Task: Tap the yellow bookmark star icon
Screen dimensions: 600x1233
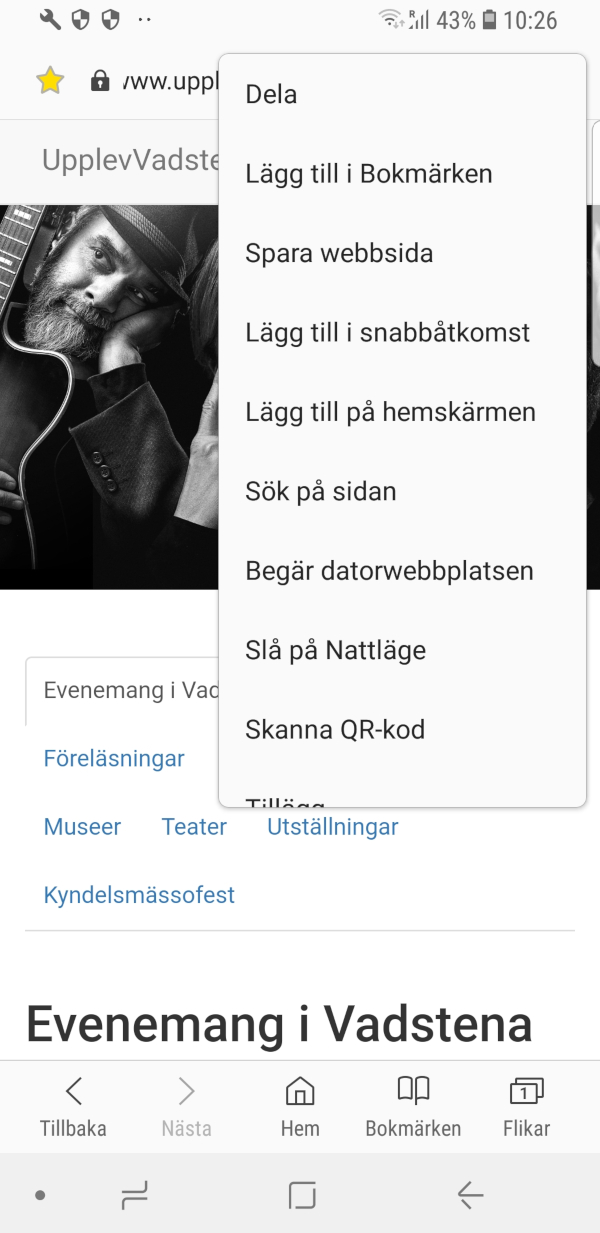Action: (50, 81)
